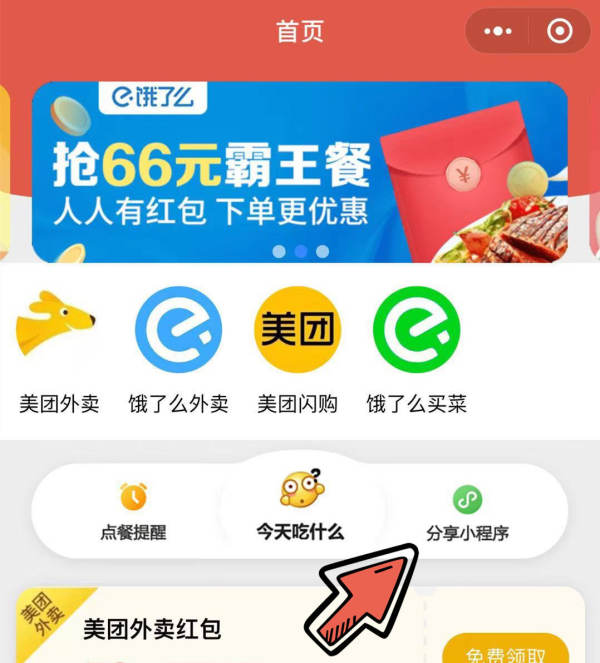
Task: Open the mini program more-options menu
Action: tap(497, 32)
